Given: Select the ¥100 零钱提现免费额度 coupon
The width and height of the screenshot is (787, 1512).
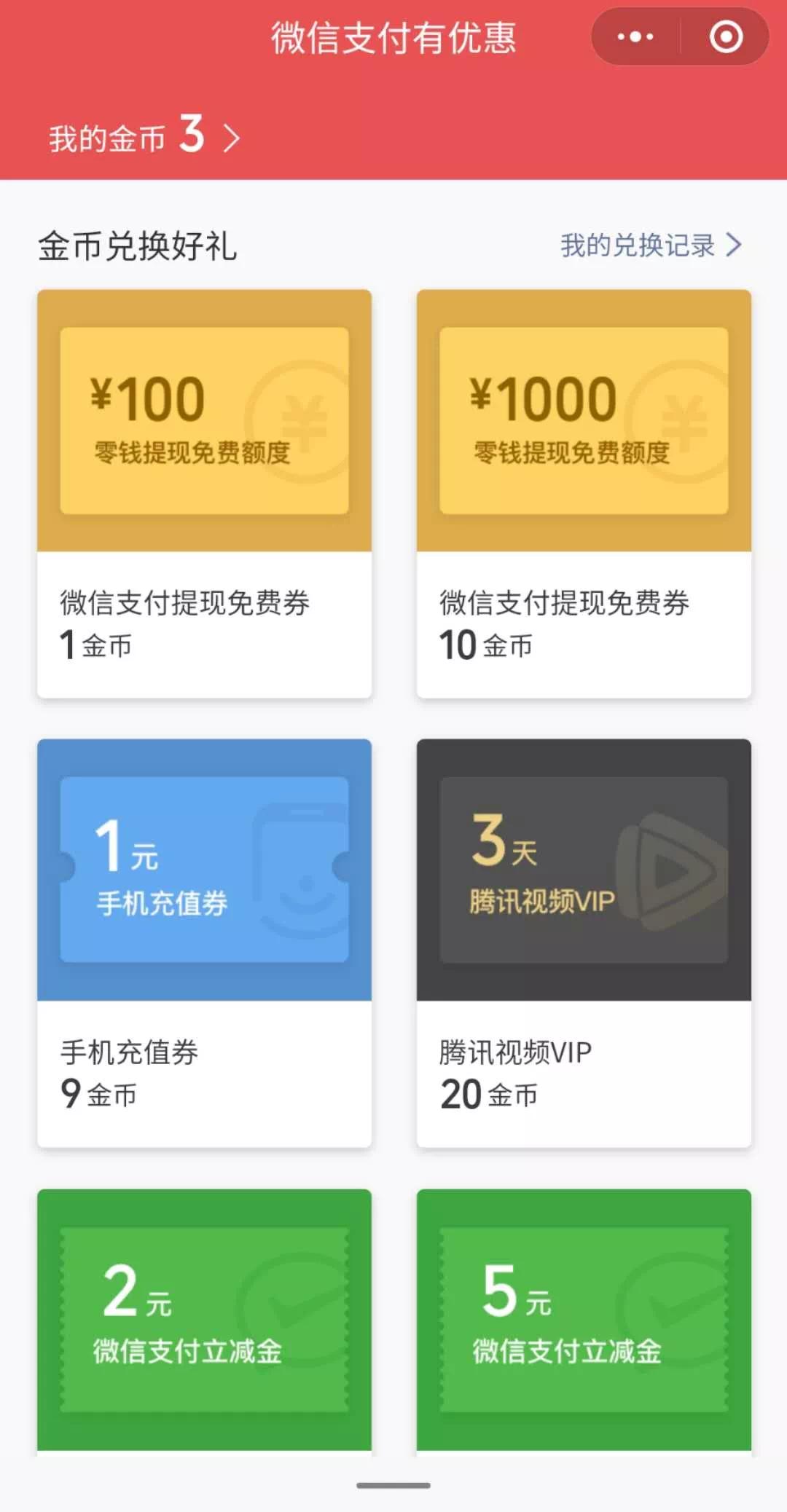Looking at the screenshot, I should pyautogui.click(x=204, y=495).
